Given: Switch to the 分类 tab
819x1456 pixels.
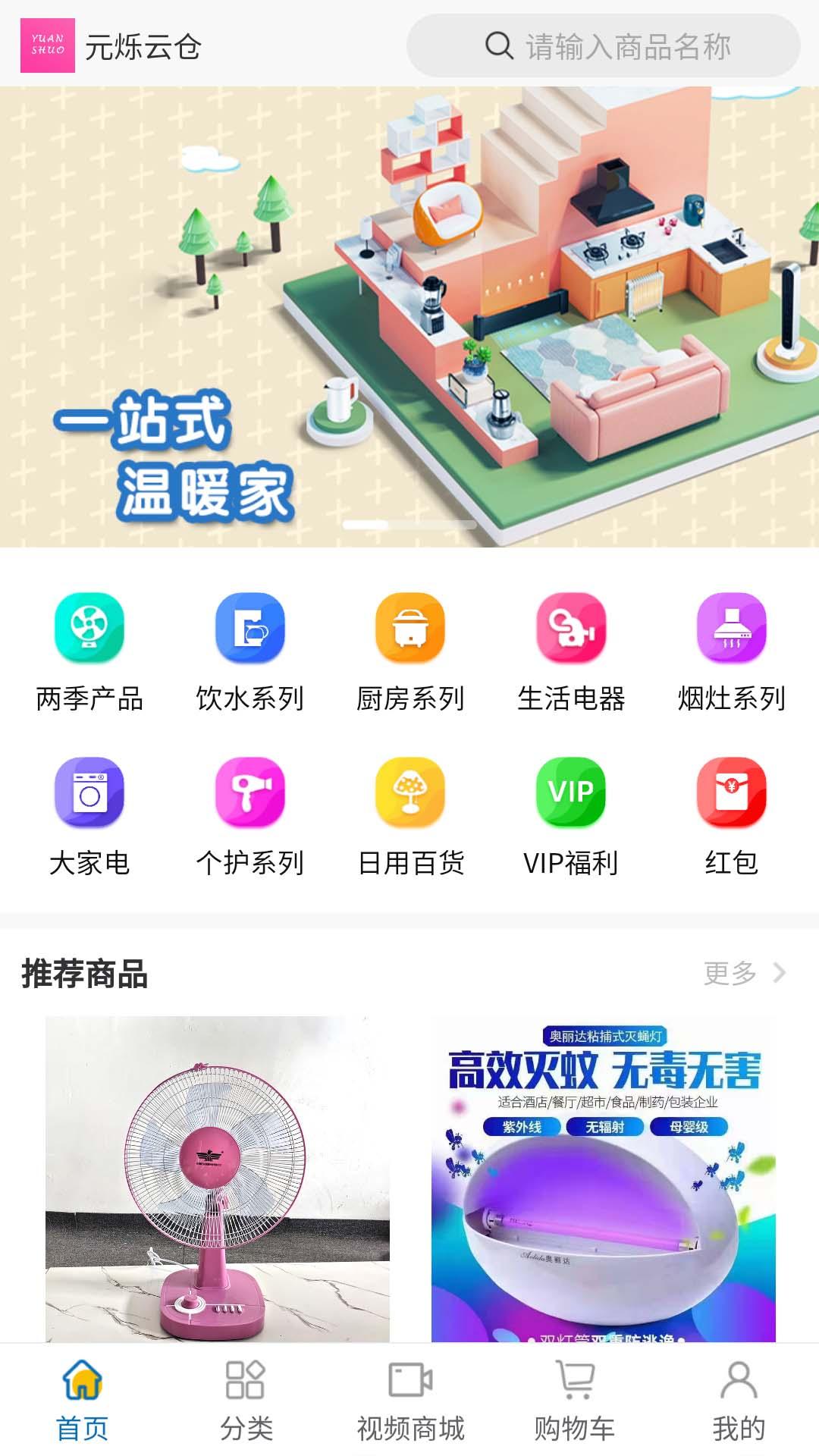Looking at the screenshot, I should [246, 1400].
